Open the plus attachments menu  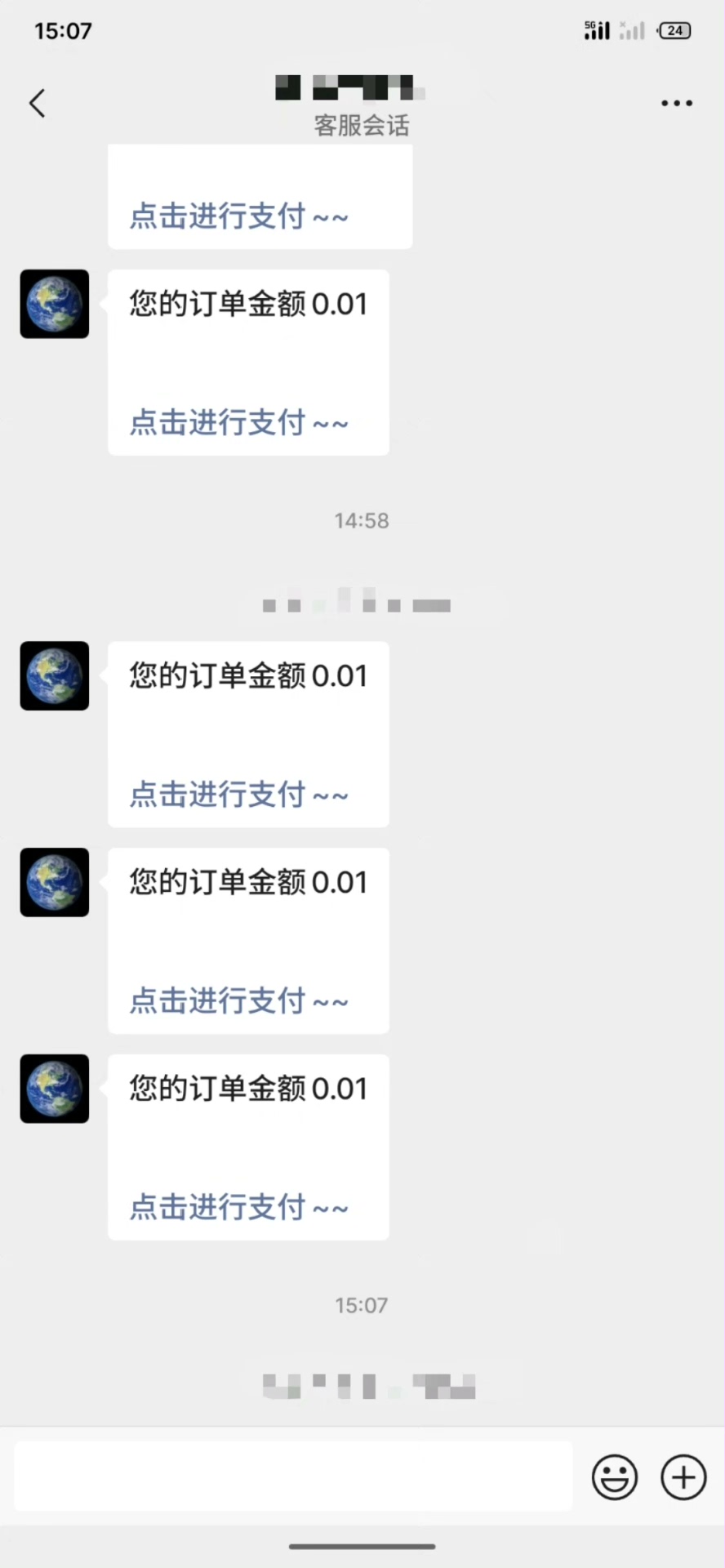683,1477
